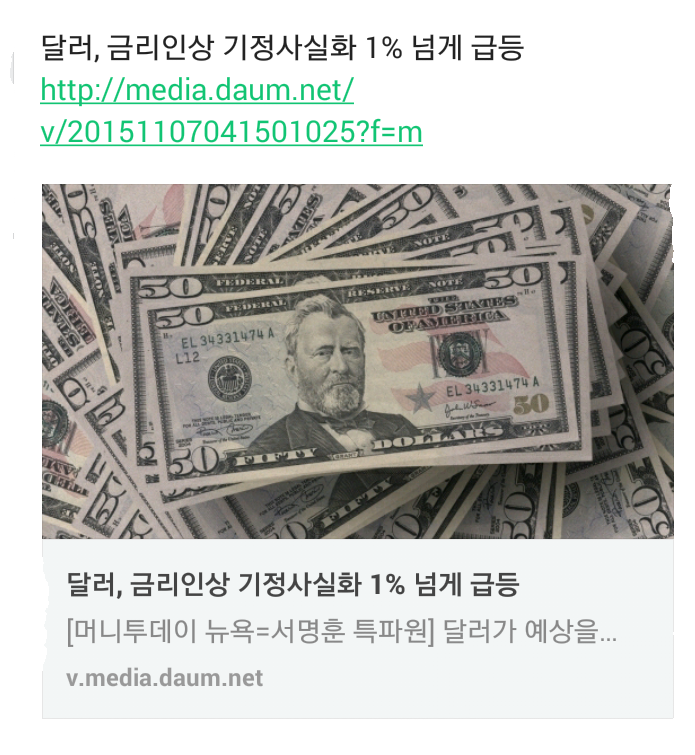Open the media.daum.net article link
The height and width of the screenshot is (755, 695).
tap(197, 93)
